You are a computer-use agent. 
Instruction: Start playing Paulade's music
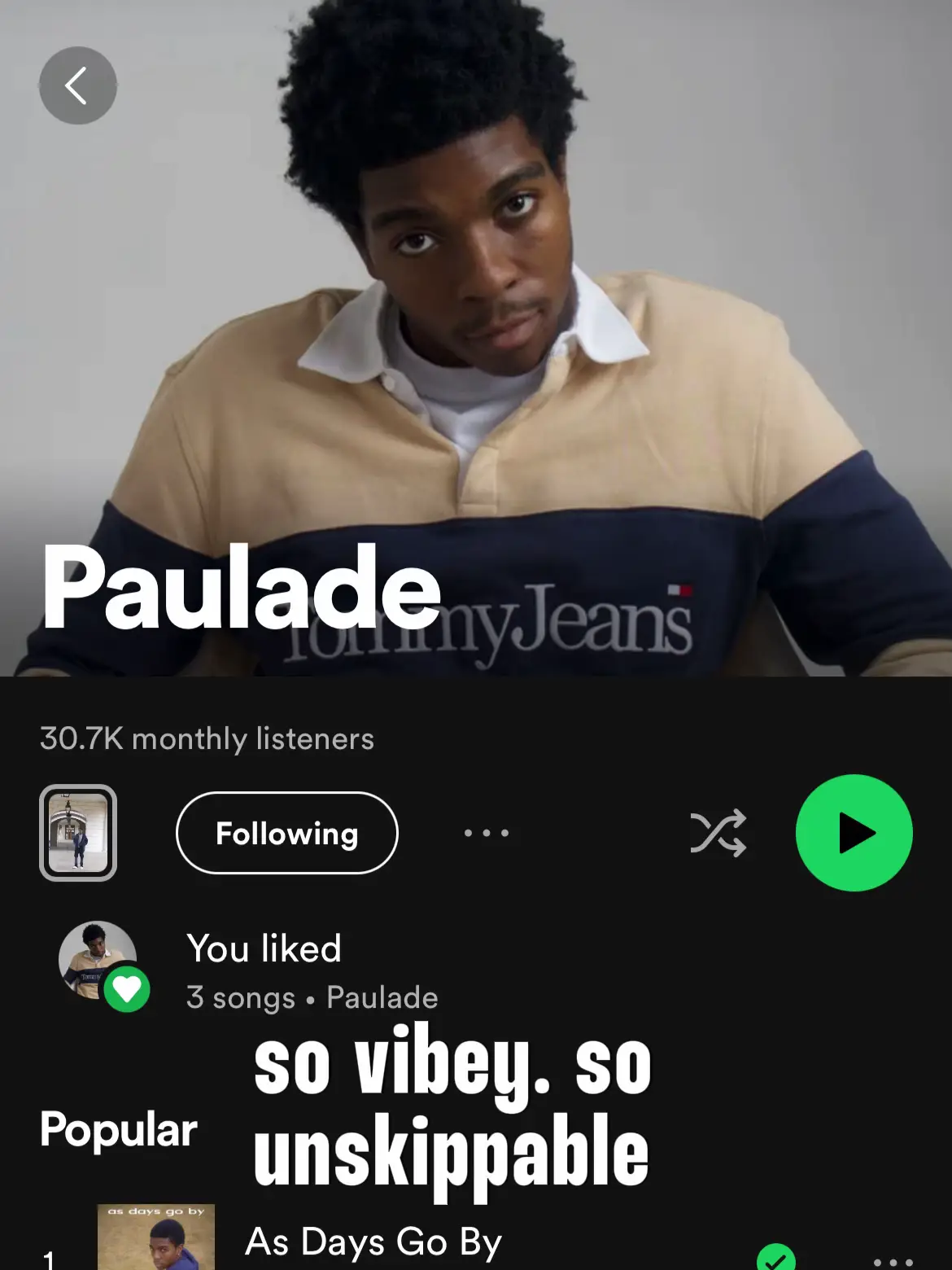(854, 833)
